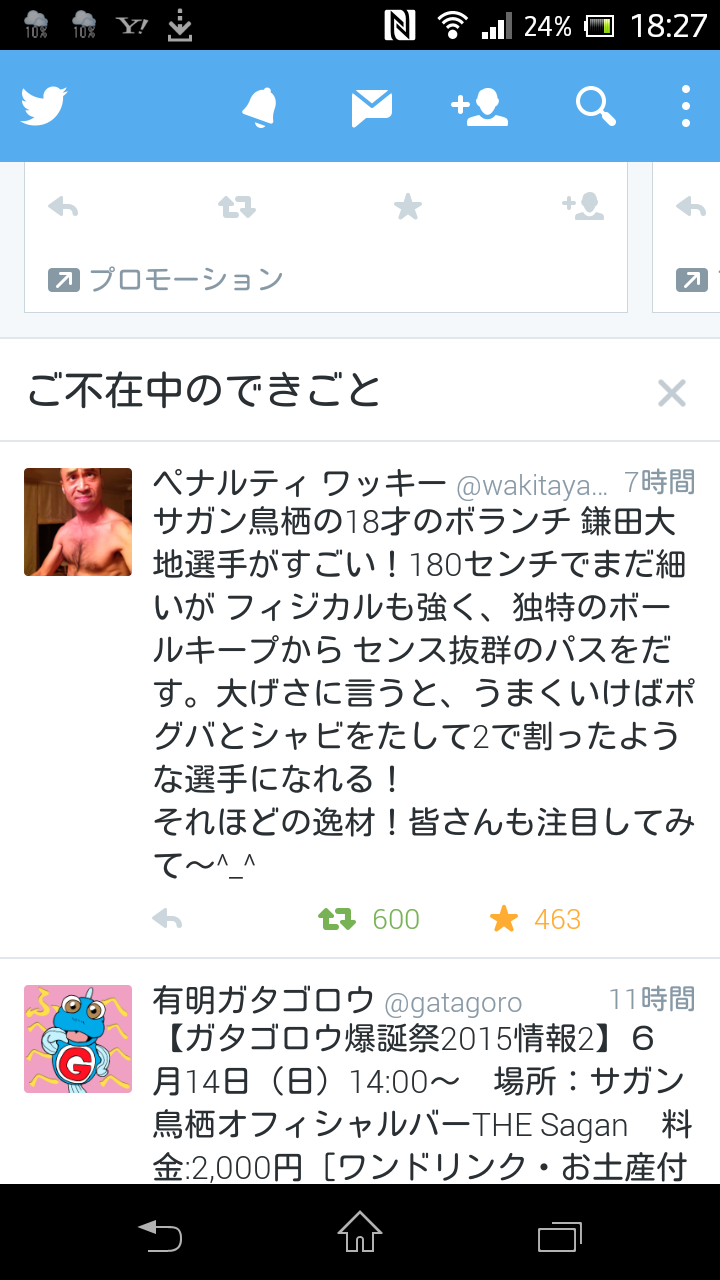720x1280 pixels.
Task: Open the find people icon
Action: 480,106
